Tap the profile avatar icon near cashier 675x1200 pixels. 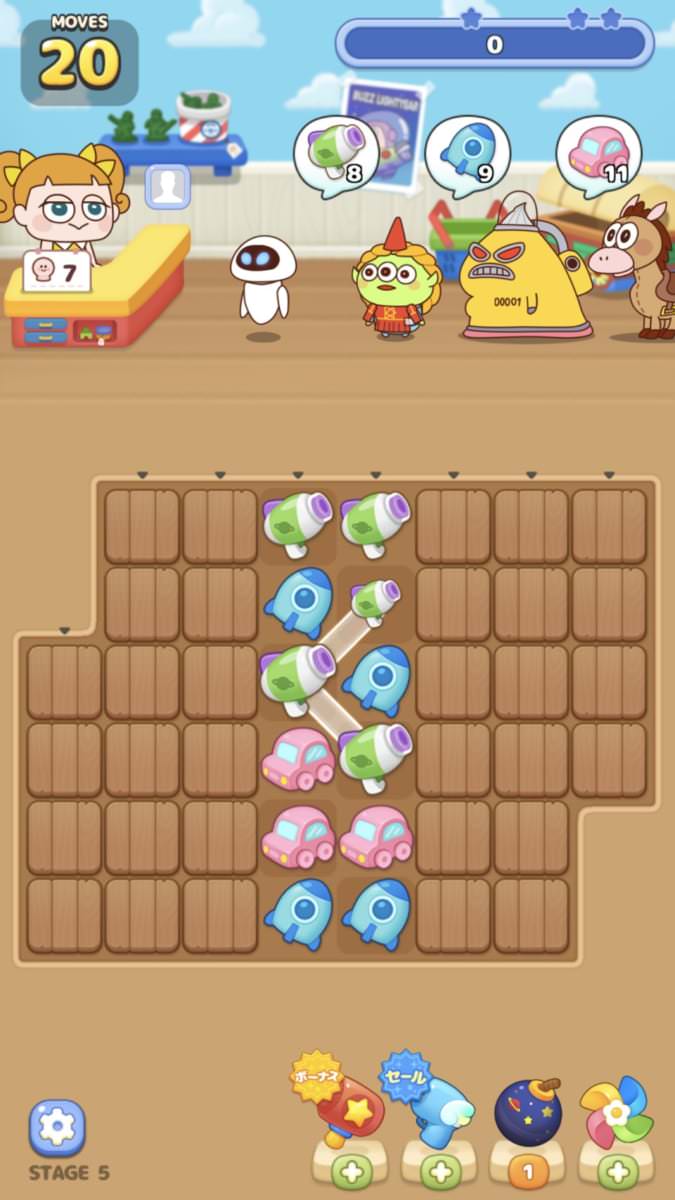point(167,187)
